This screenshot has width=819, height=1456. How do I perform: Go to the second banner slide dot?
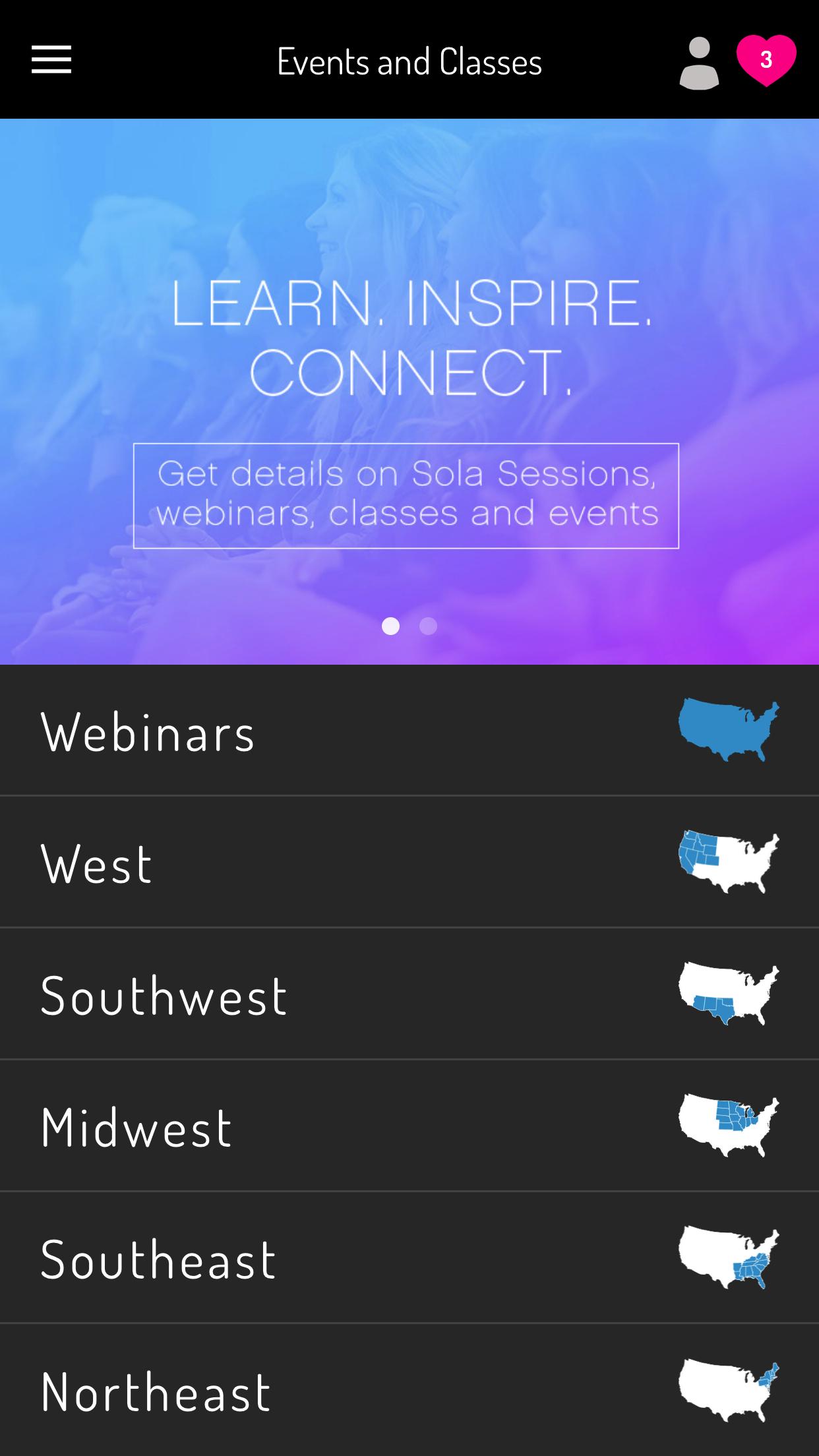click(428, 626)
